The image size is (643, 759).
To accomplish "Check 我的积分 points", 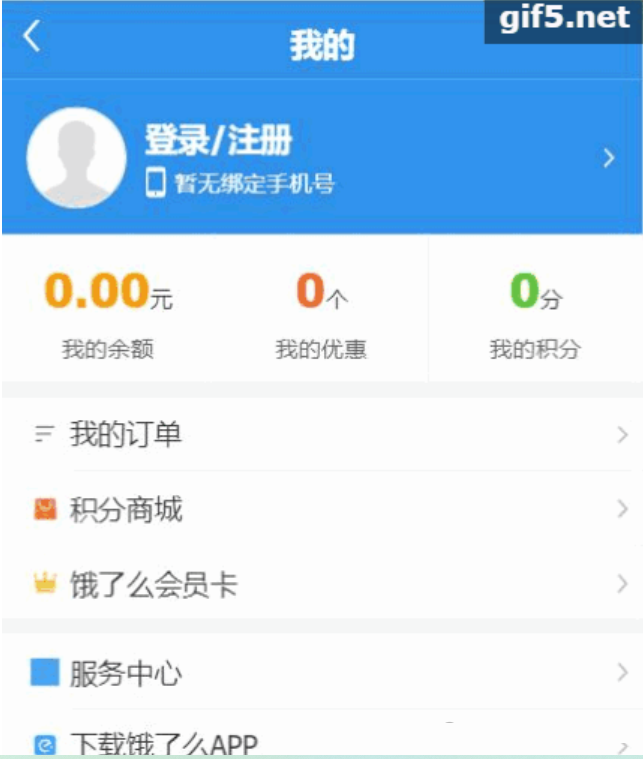I will (x=535, y=310).
